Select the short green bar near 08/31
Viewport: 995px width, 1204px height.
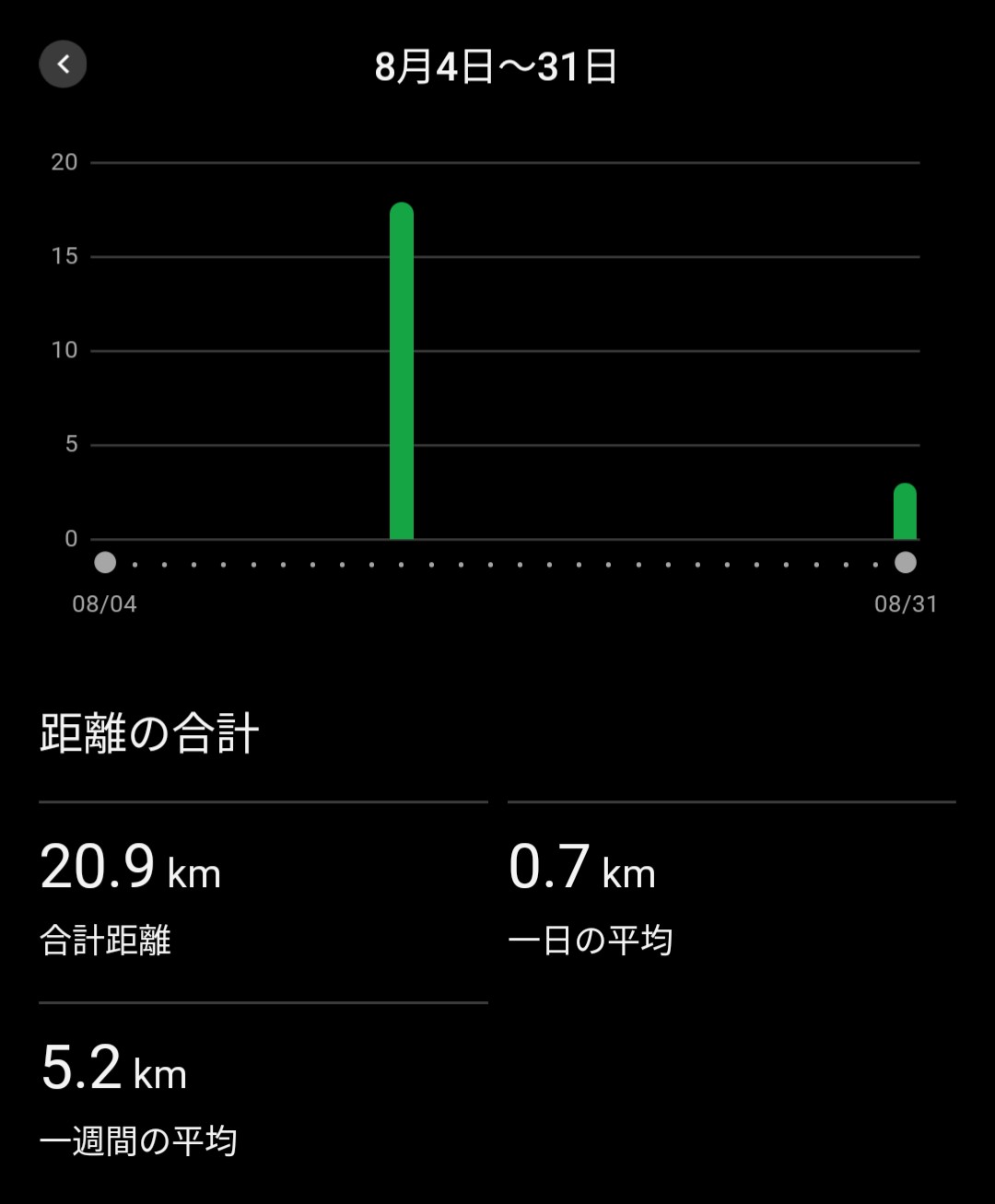[x=906, y=511]
